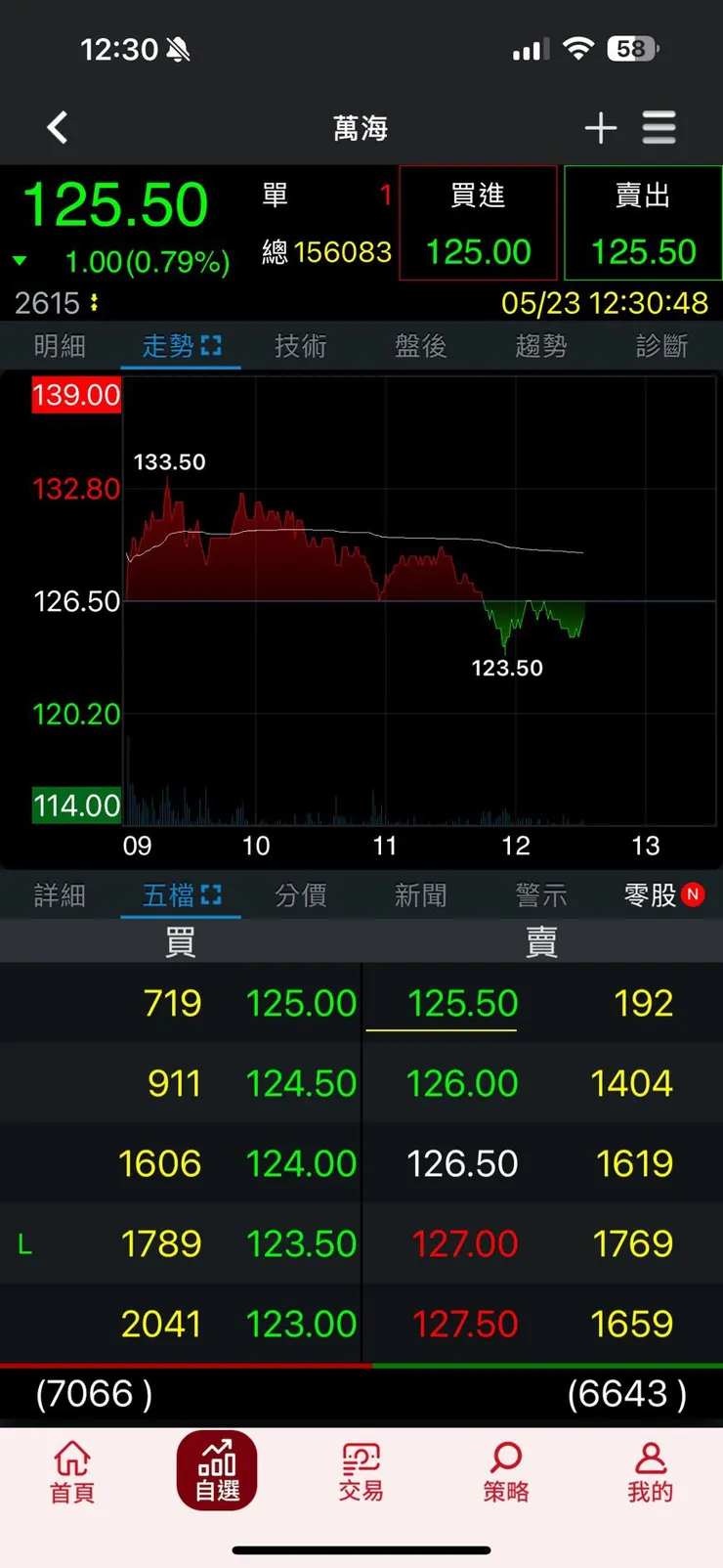
Task: Select the 125.50 best ask price
Action: click(x=462, y=1004)
